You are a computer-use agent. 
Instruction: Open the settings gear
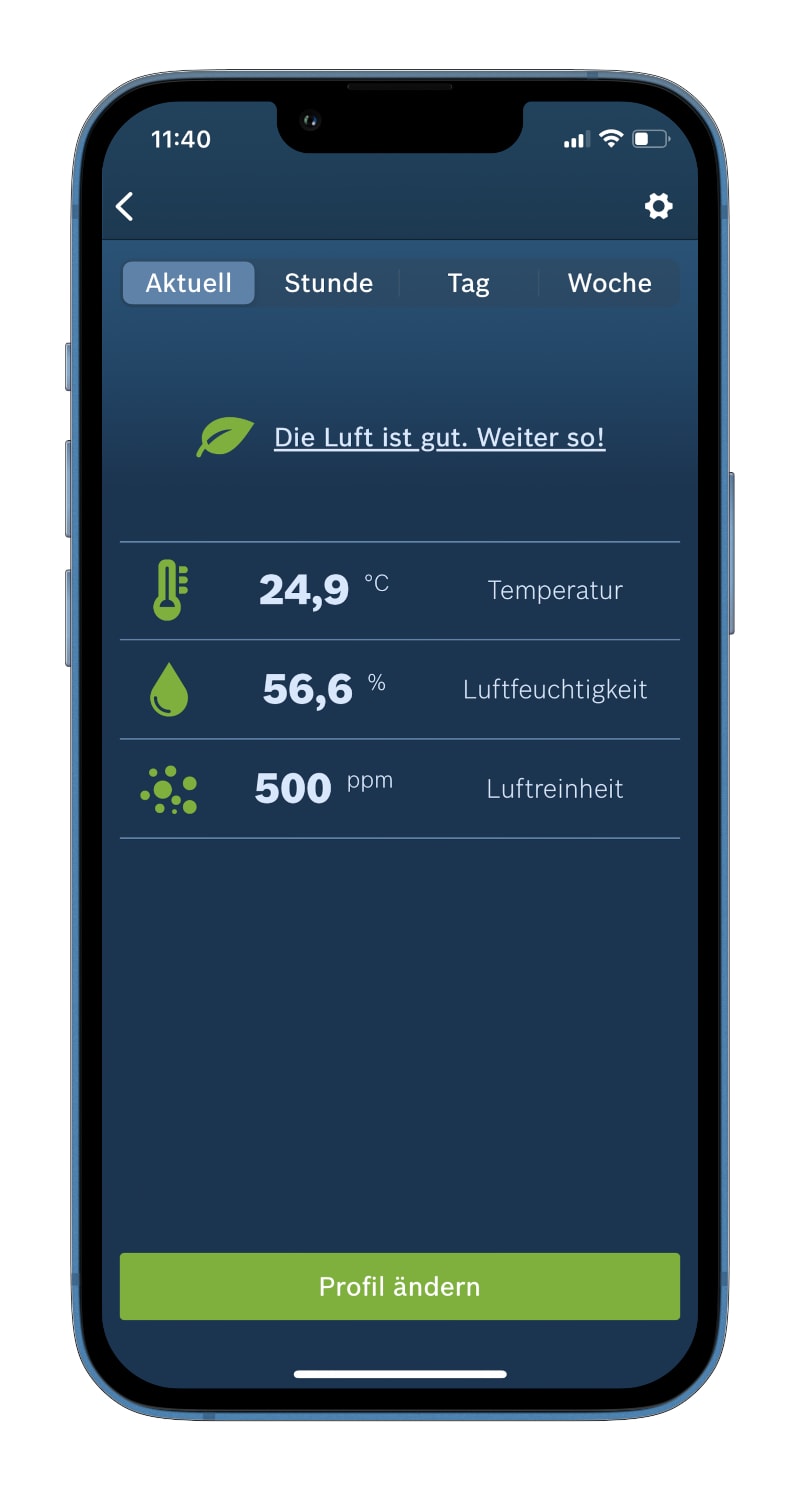tap(658, 207)
